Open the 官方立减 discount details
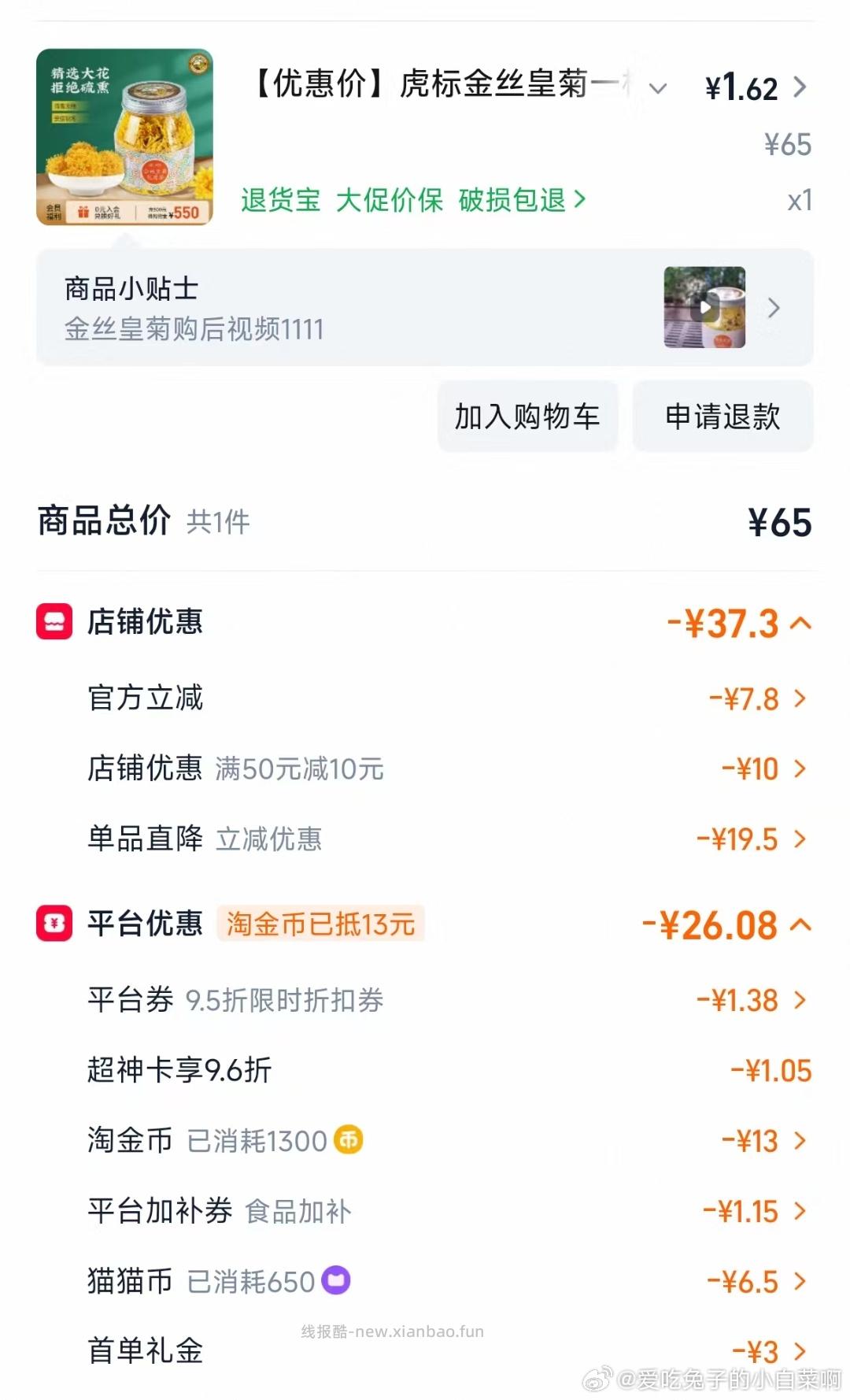The image size is (850, 1400). 800,698
